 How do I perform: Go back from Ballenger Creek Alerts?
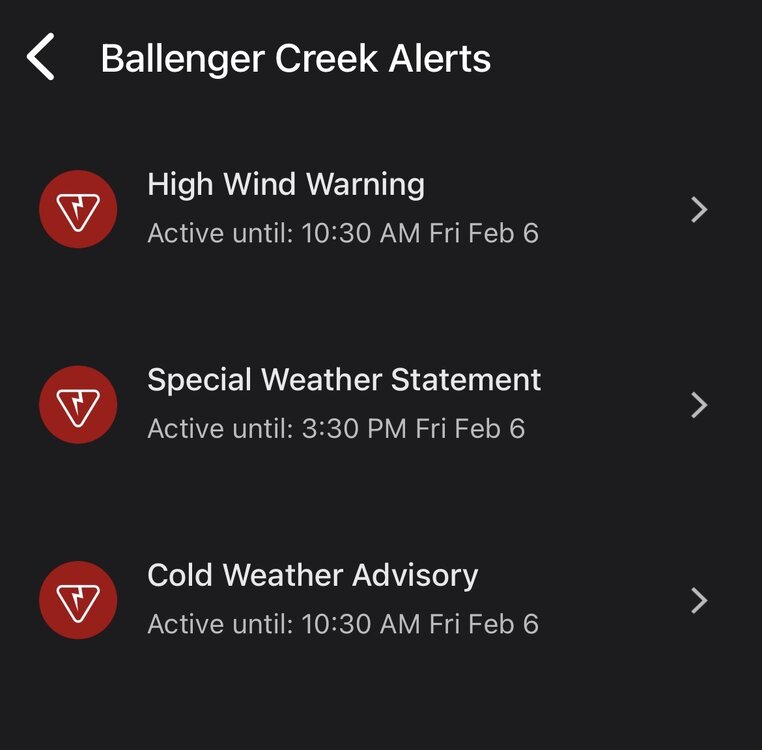coord(41,57)
